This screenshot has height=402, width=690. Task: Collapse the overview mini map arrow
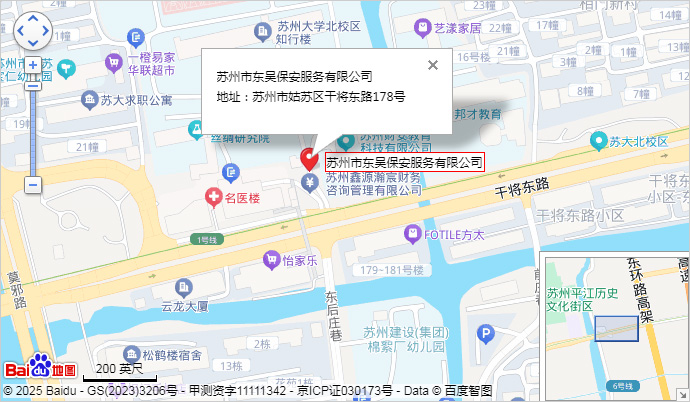point(682,394)
